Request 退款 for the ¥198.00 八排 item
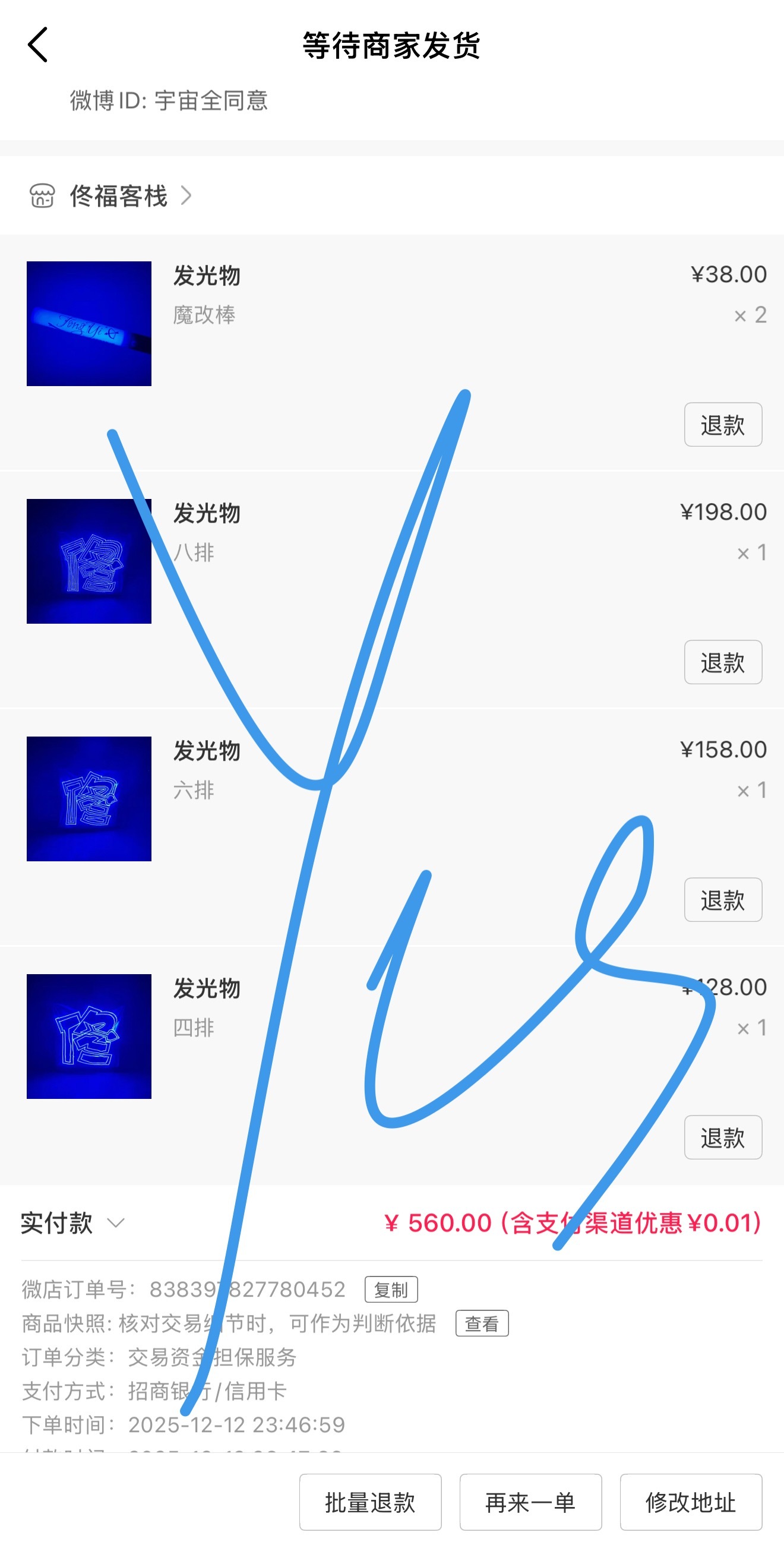784x1564 pixels. pos(723,662)
